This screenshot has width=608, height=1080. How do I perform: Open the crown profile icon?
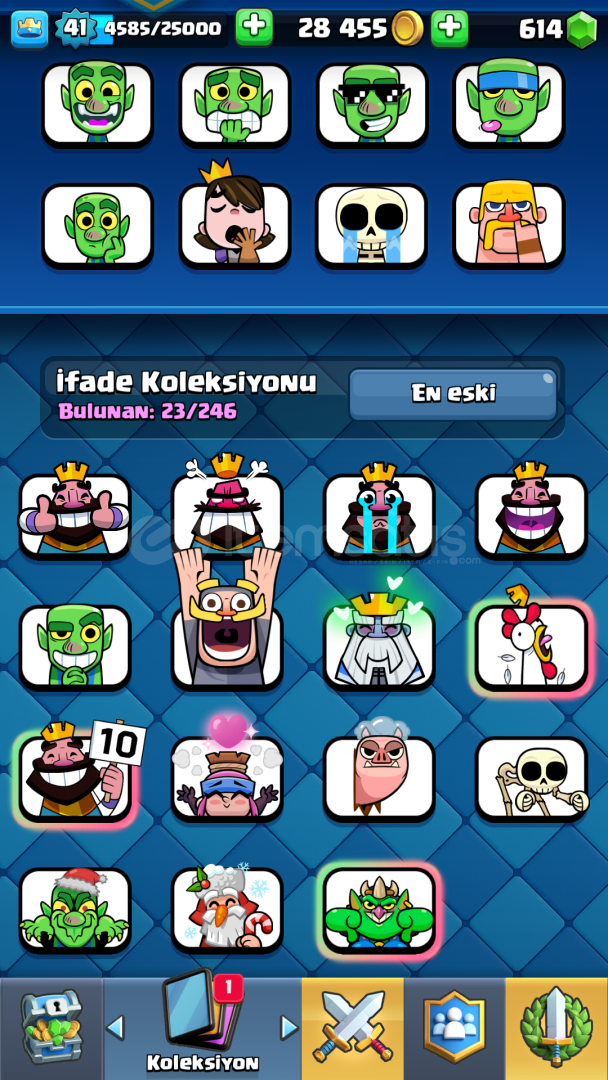click(x=30, y=29)
